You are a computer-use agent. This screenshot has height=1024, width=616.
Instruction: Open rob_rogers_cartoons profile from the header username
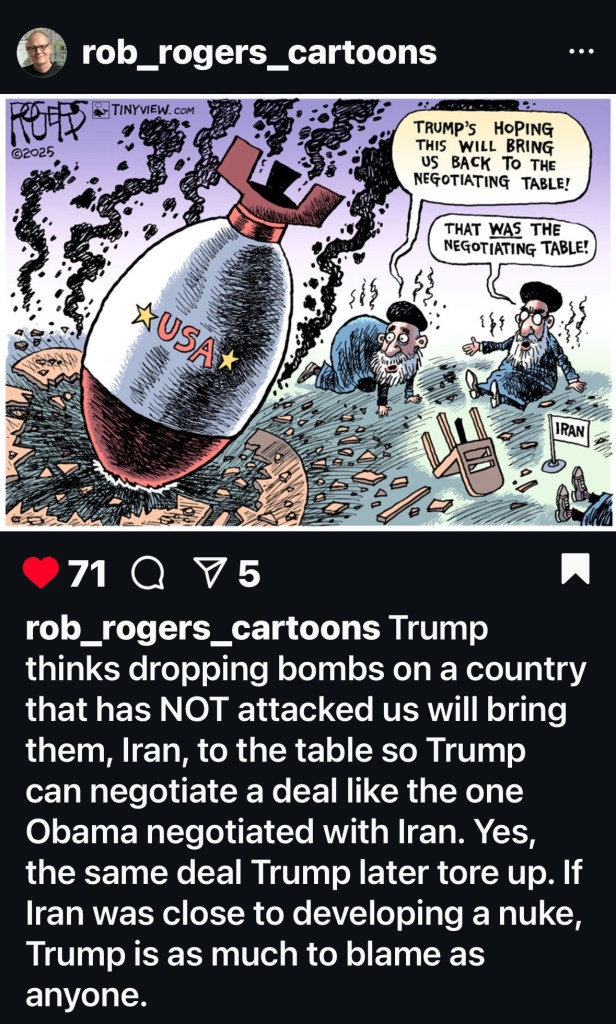[258, 53]
